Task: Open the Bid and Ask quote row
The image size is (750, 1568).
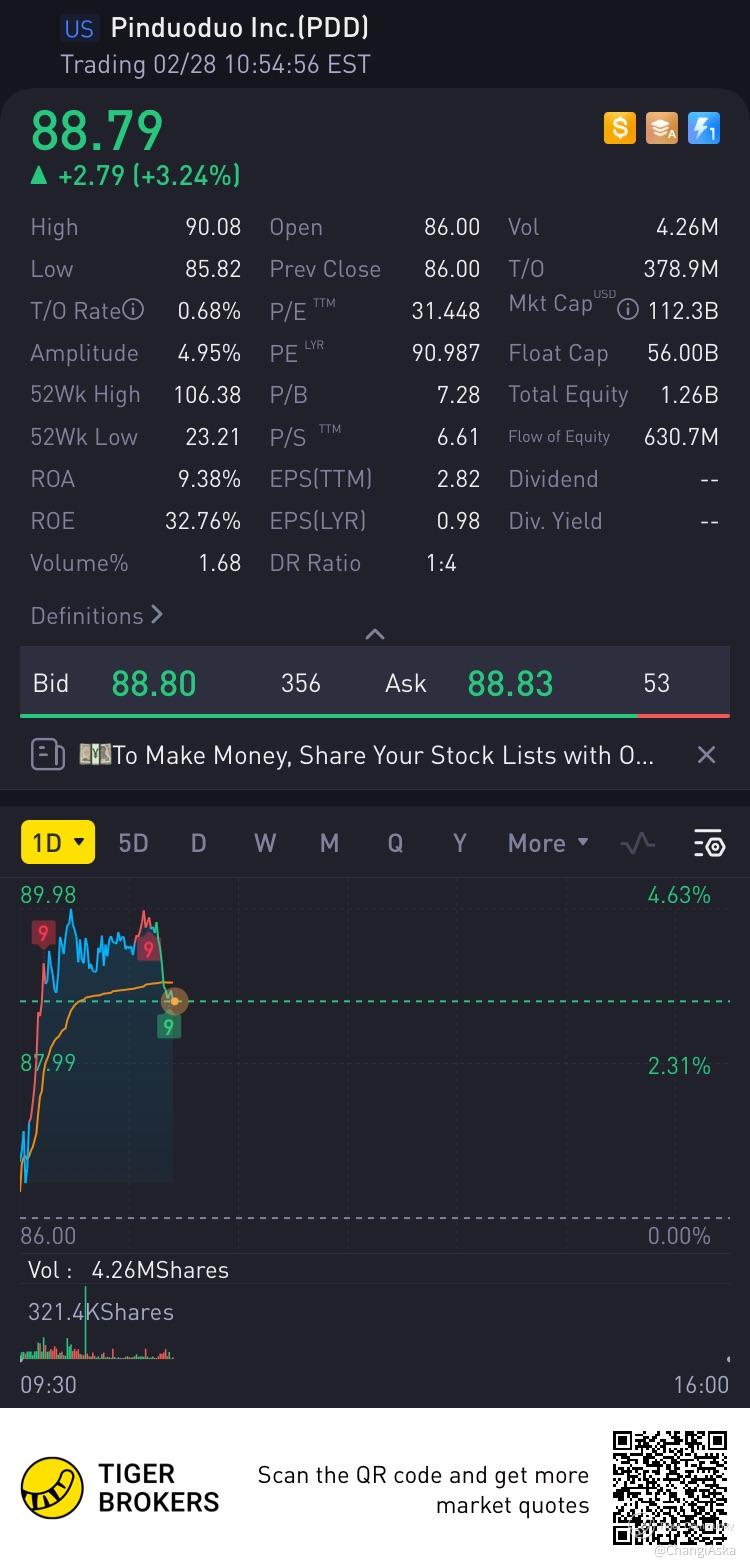Action: point(375,683)
